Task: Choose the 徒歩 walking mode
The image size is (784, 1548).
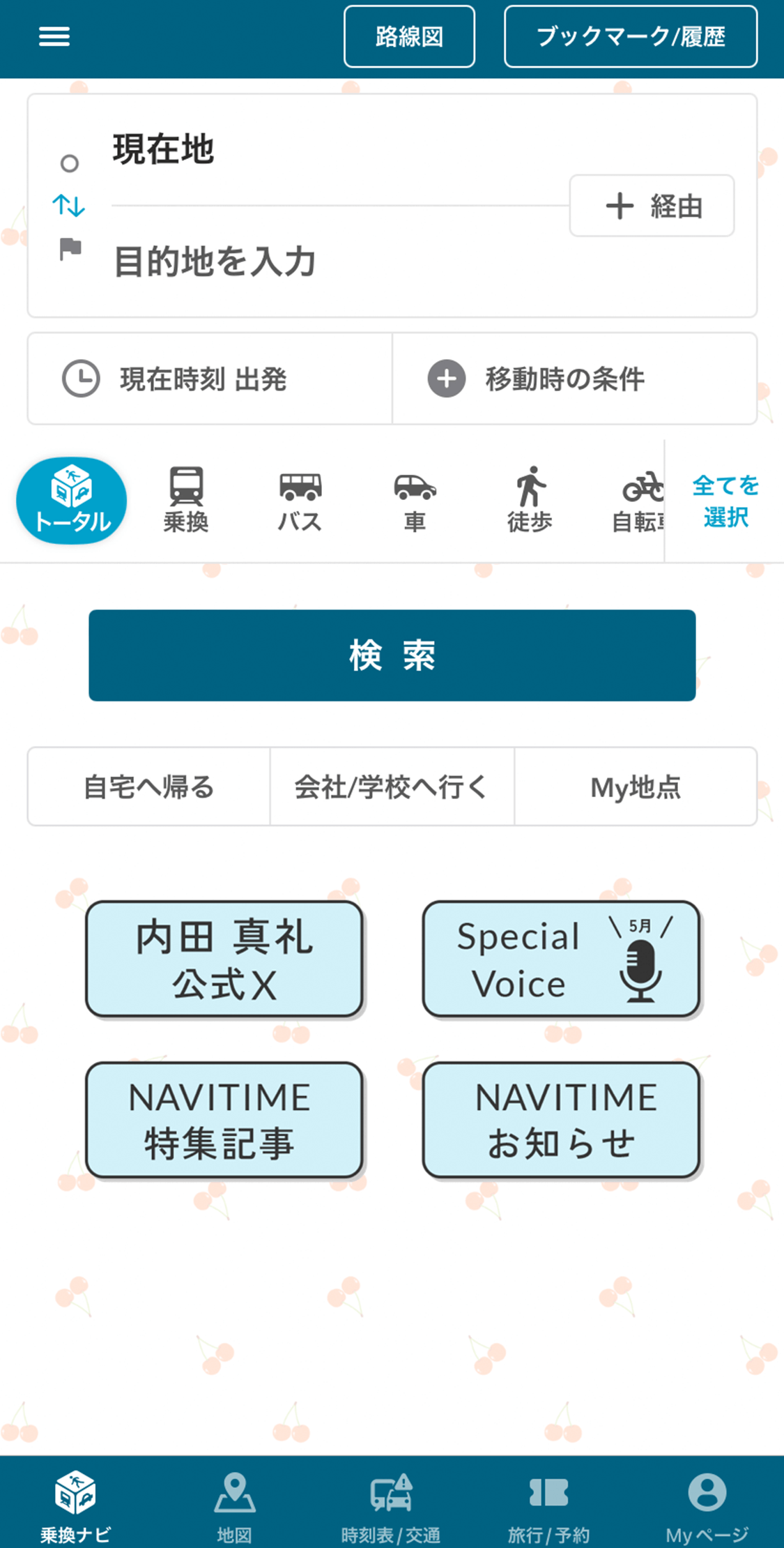Action: pos(530,500)
